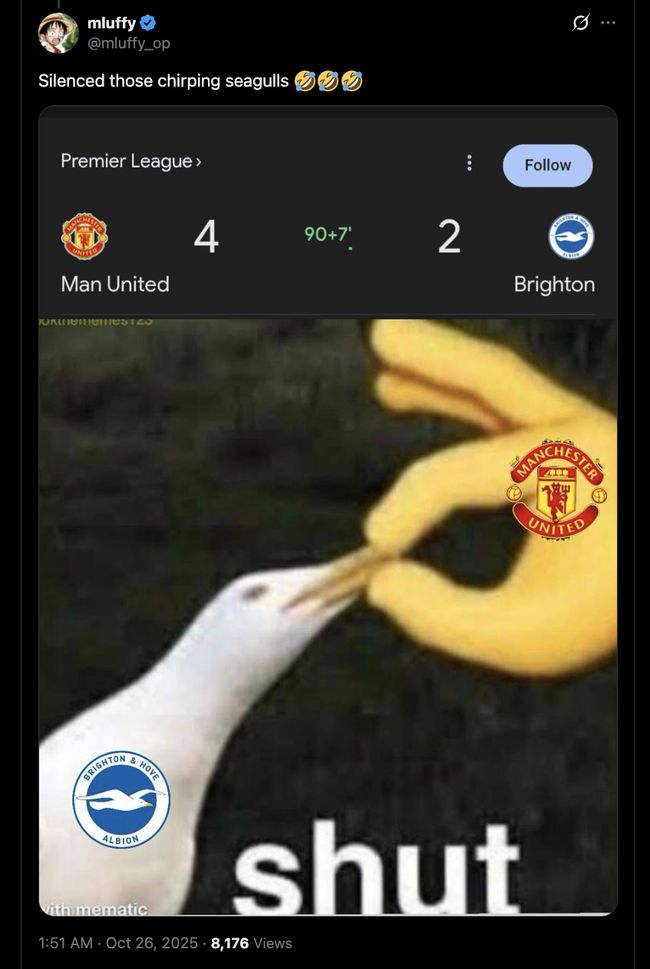Image resolution: width=650 pixels, height=969 pixels.
Task: Open the post's three-dot more menu
Action: click(608, 23)
